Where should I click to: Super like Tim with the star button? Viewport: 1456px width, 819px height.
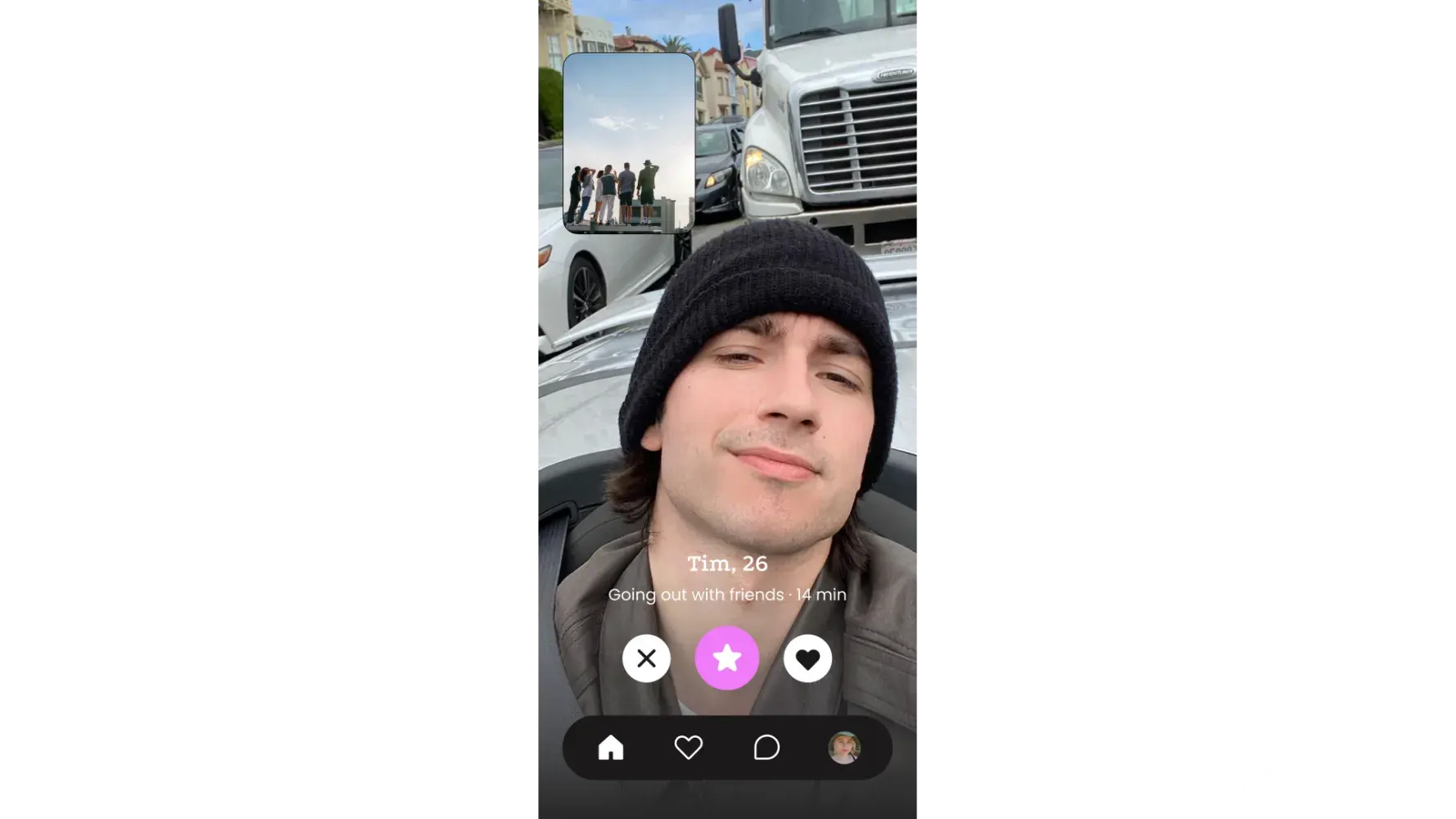[x=727, y=658]
